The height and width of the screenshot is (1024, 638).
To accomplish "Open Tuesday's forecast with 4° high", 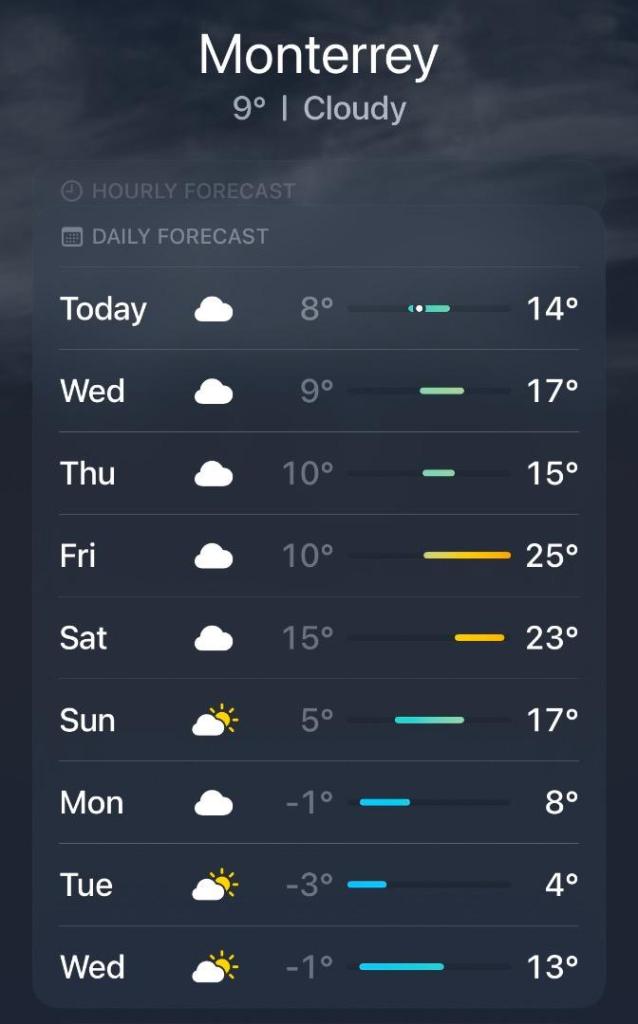I will 319,885.
